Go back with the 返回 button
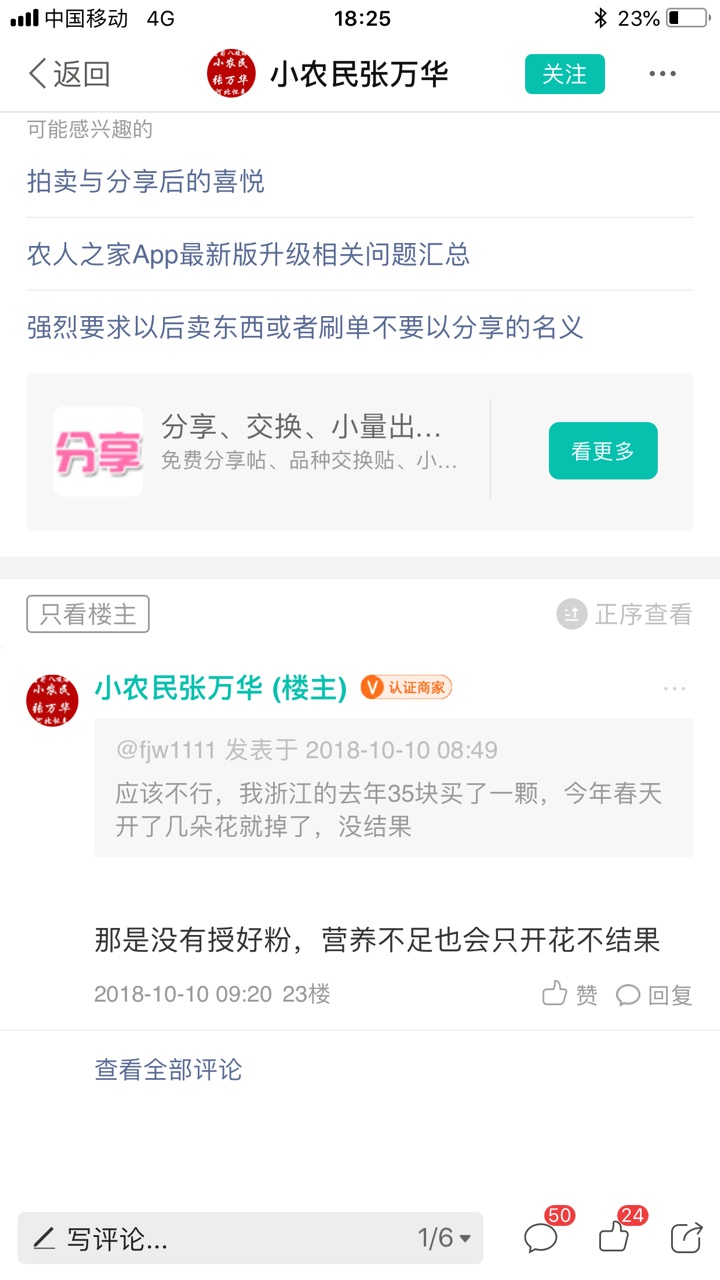 pyautogui.click(x=69, y=74)
